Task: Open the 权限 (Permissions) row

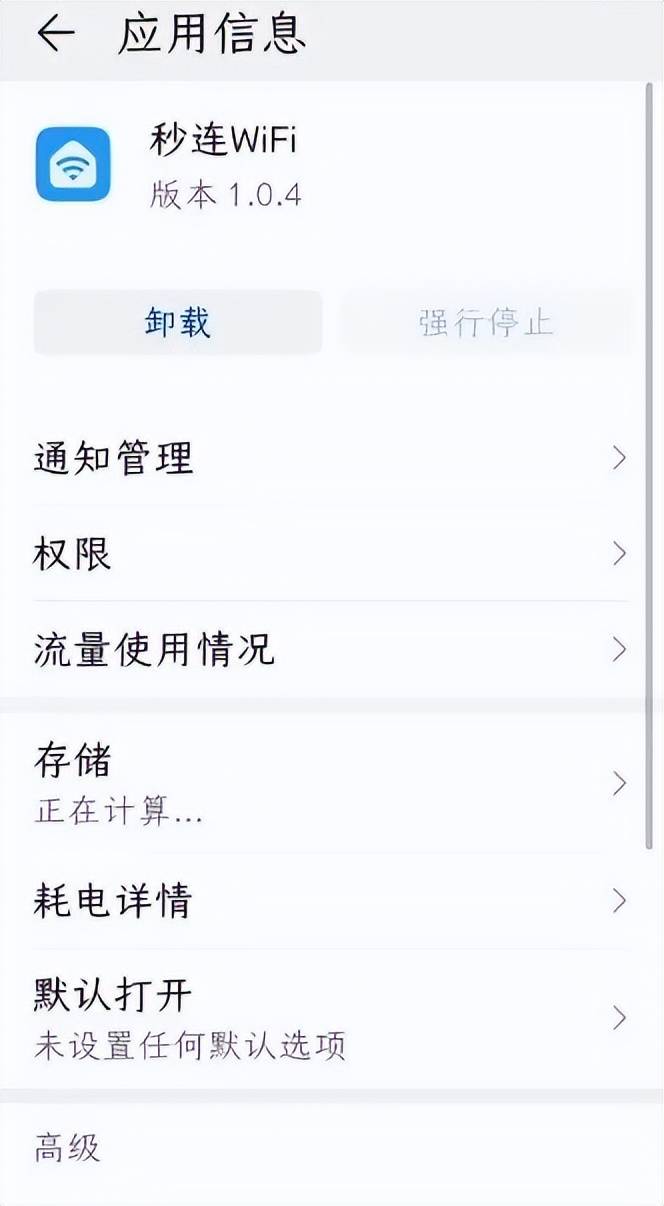Action: click(330, 553)
